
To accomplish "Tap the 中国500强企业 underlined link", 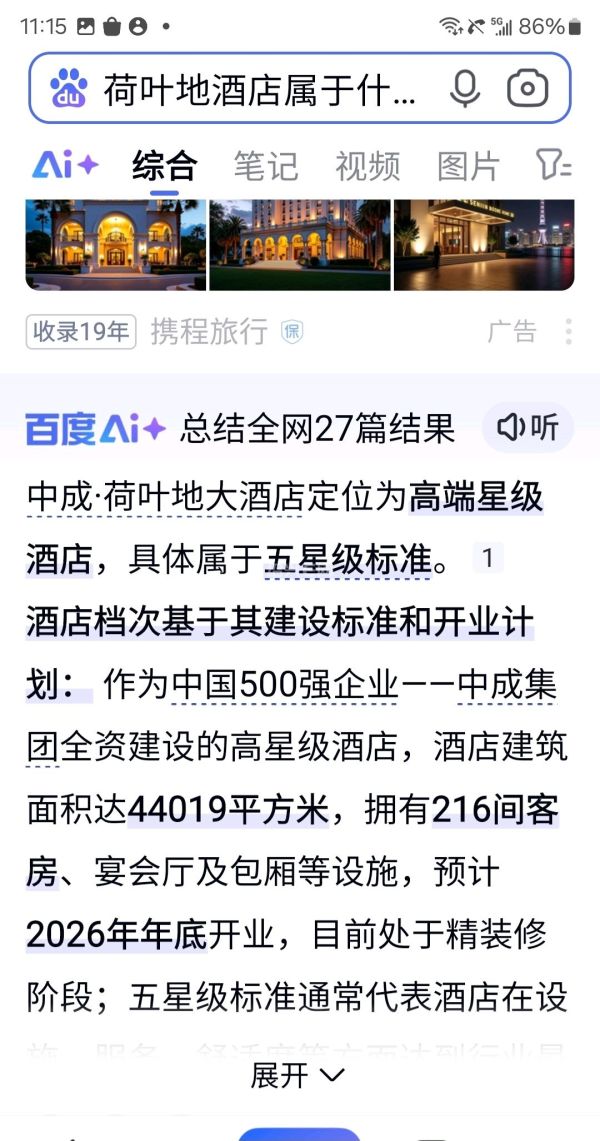I will point(285,686).
